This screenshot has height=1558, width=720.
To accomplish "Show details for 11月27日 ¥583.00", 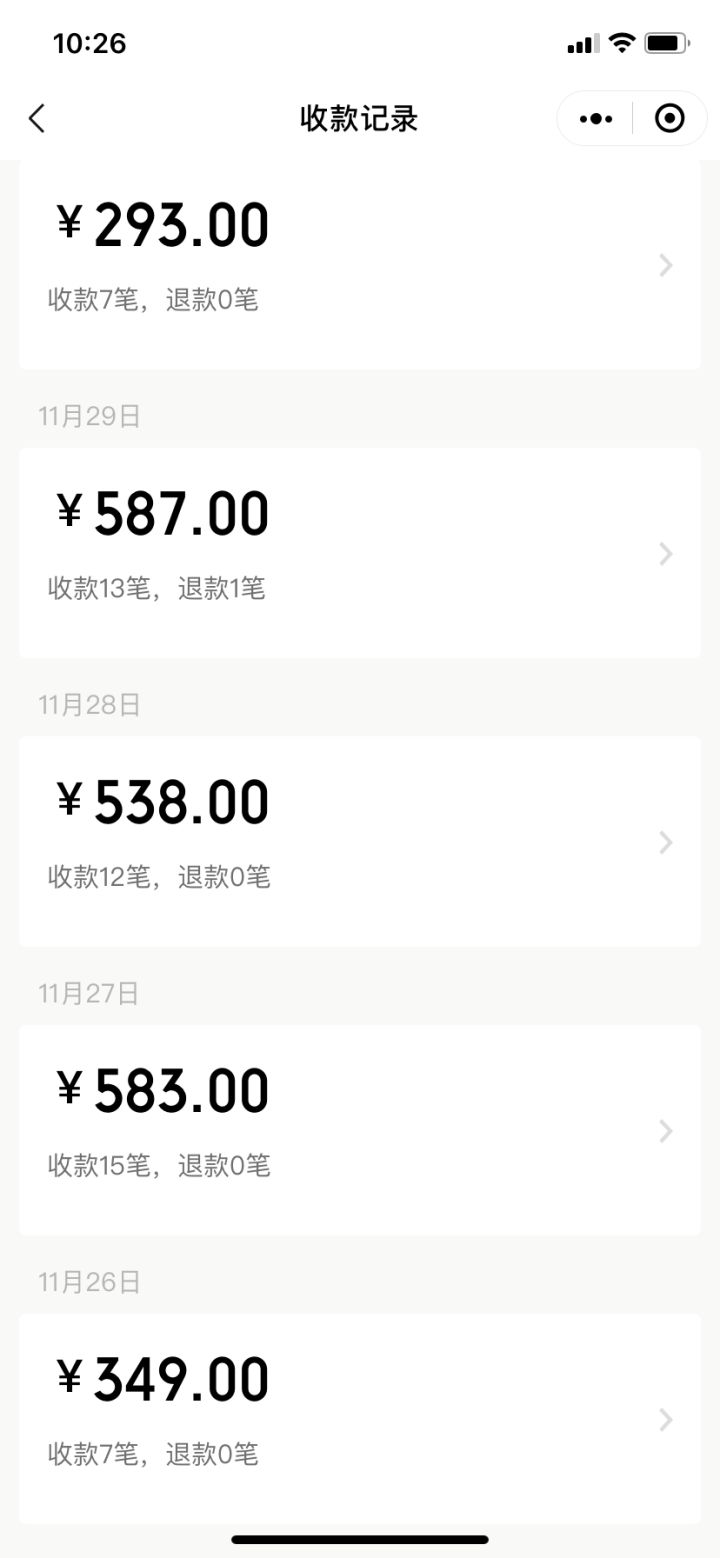I will [360, 1130].
